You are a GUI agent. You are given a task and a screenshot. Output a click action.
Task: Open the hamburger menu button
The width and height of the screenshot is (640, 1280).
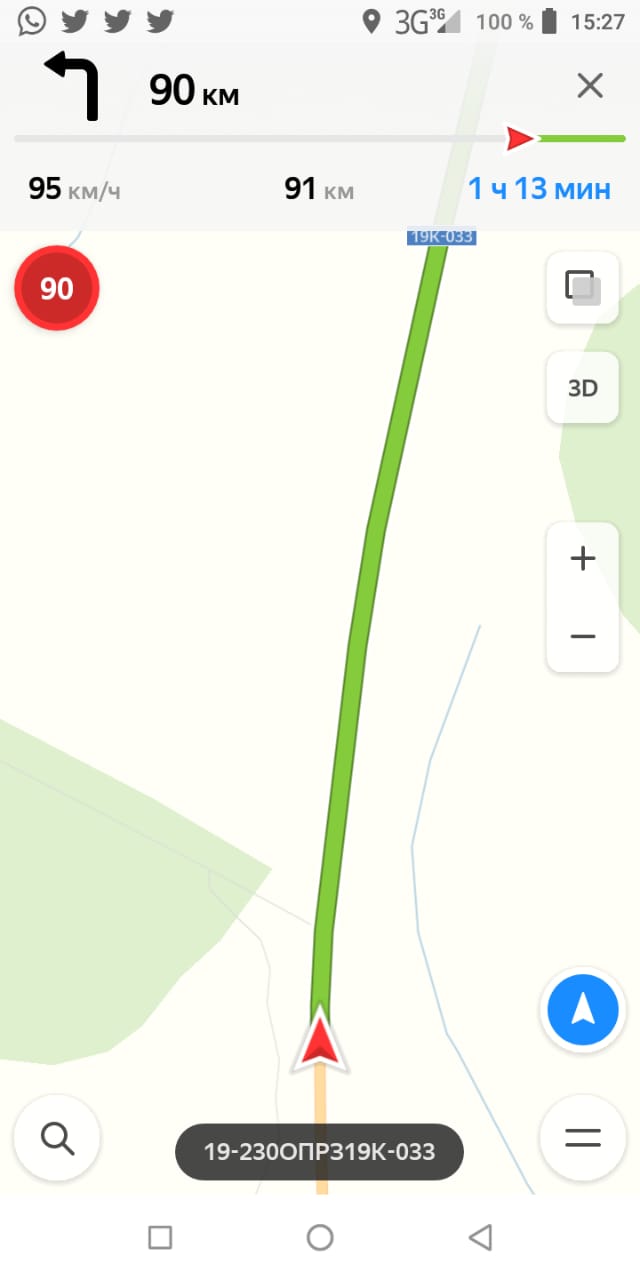coord(583,1138)
